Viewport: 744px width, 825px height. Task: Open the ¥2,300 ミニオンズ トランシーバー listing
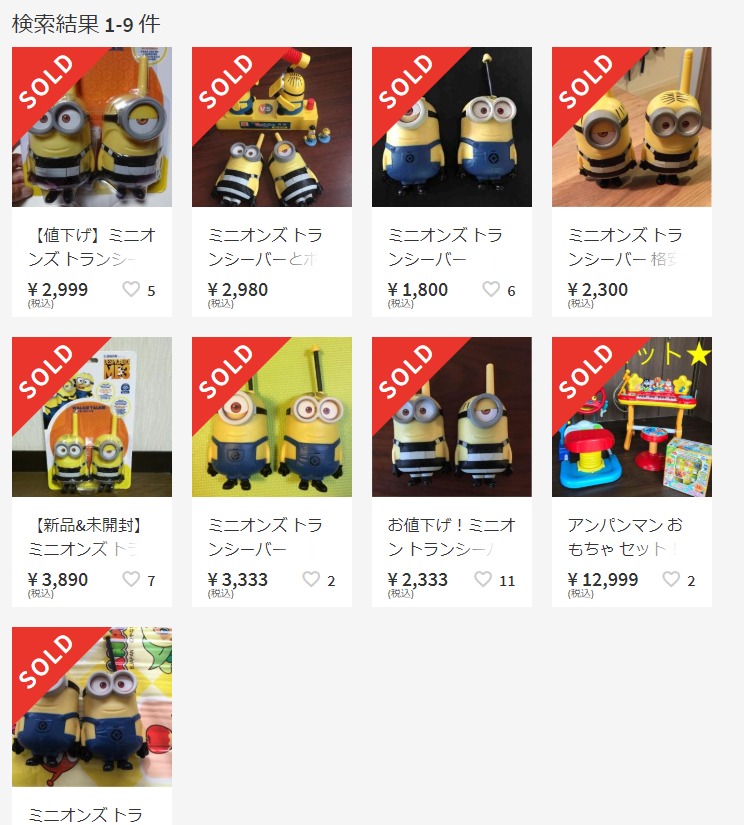pyautogui.click(x=631, y=128)
